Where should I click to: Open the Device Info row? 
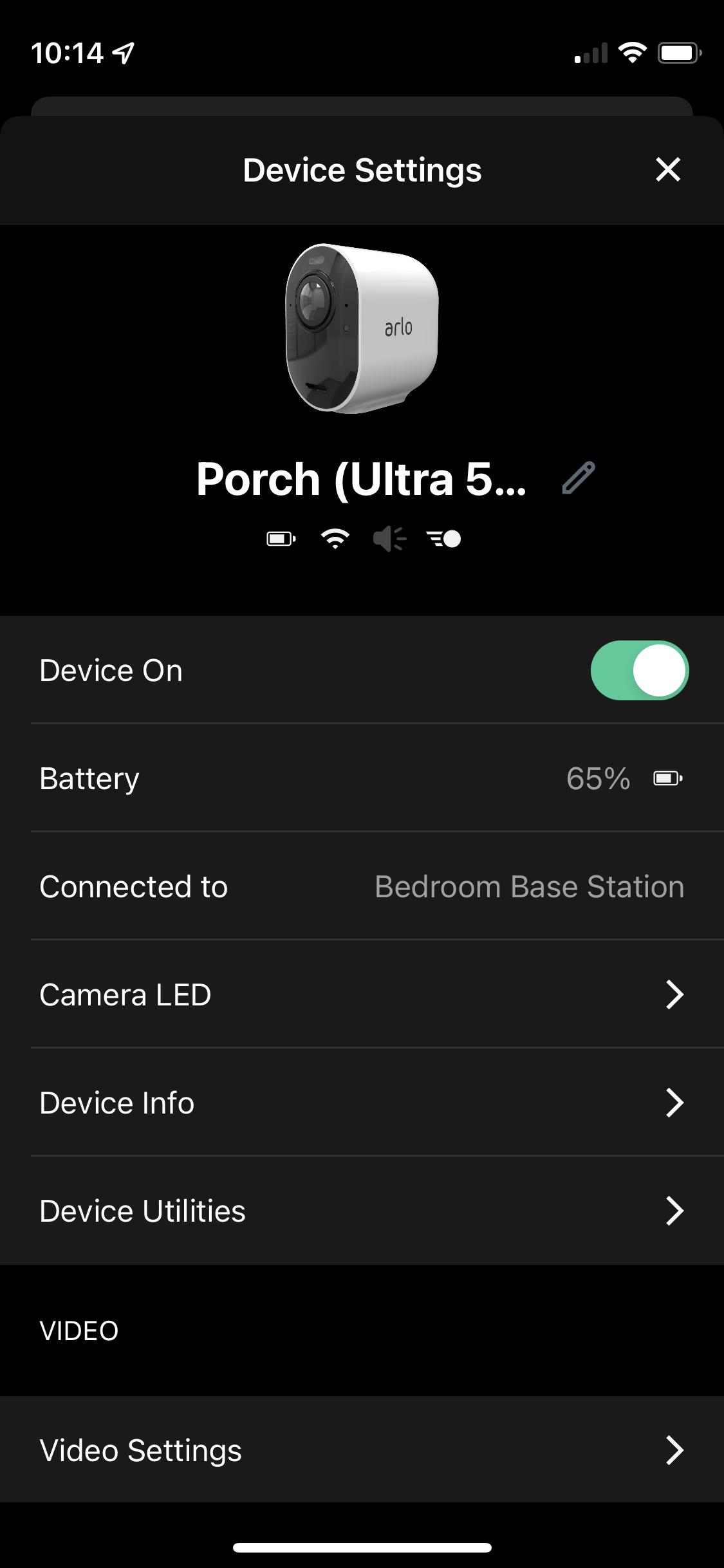tap(362, 1103)
